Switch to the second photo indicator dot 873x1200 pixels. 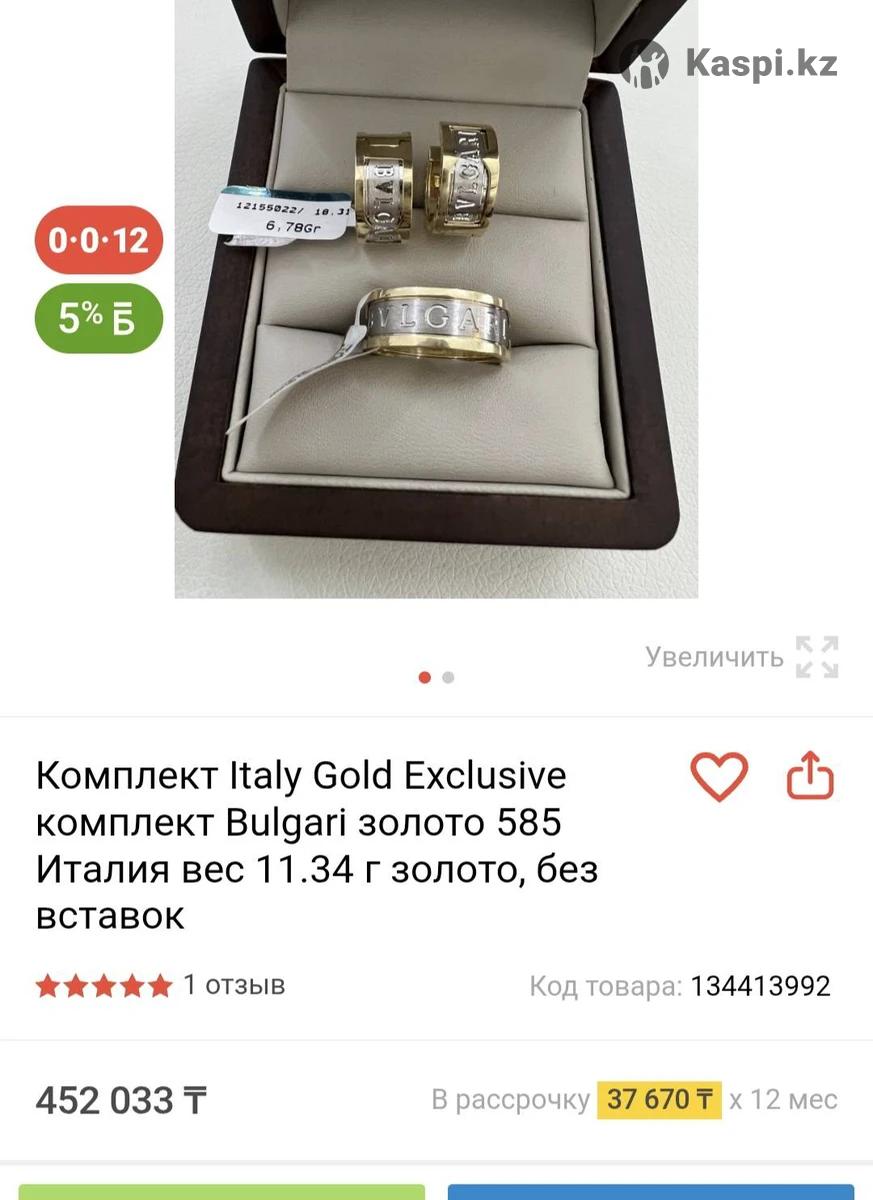[x=448, y=677]
